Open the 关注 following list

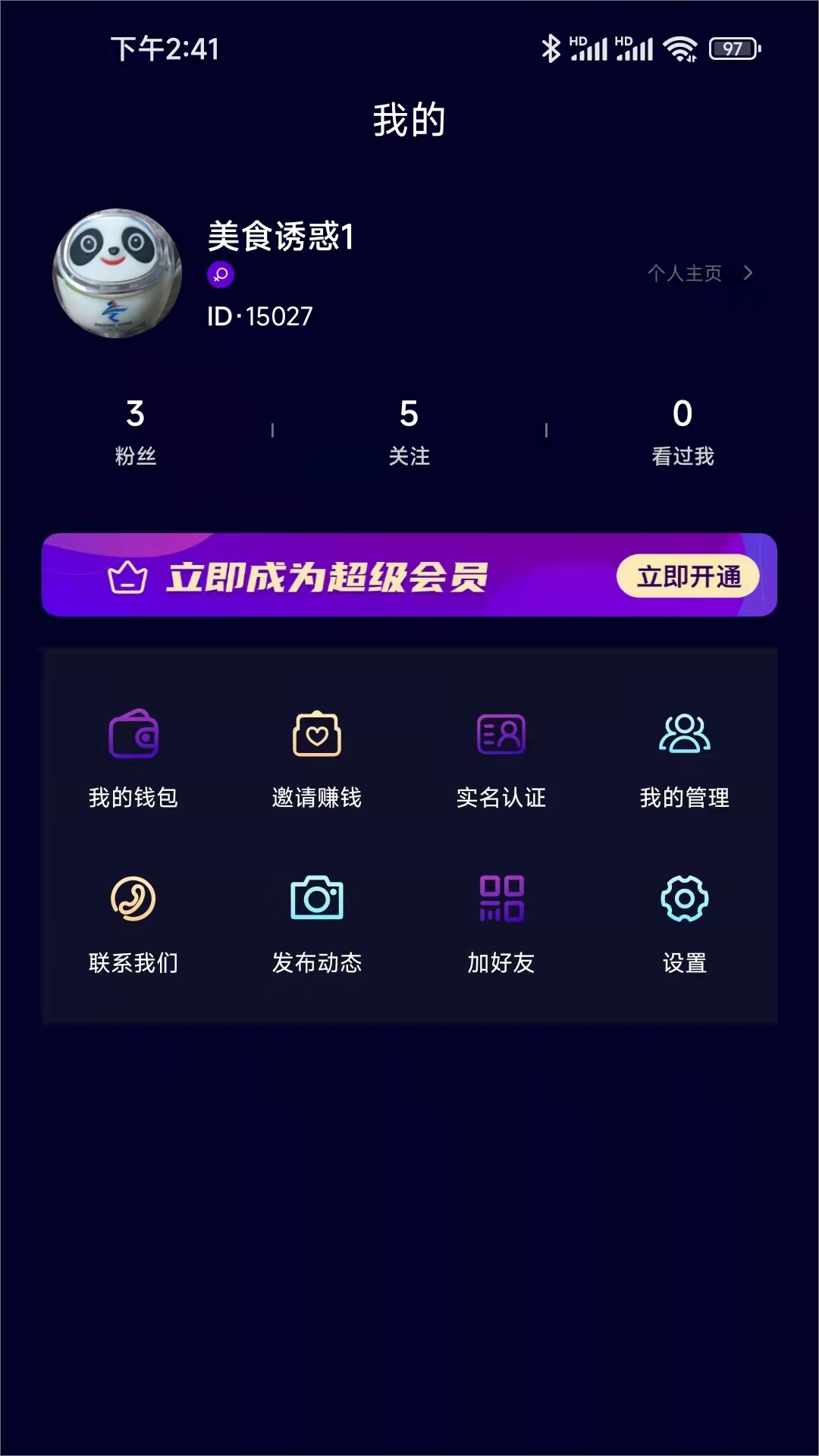point(409,432)
